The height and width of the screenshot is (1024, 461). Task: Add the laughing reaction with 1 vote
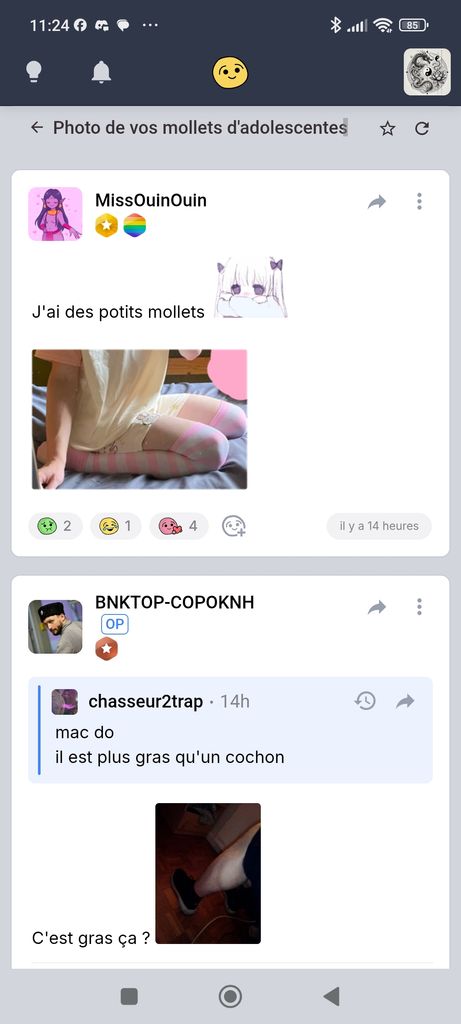(116, 526)
